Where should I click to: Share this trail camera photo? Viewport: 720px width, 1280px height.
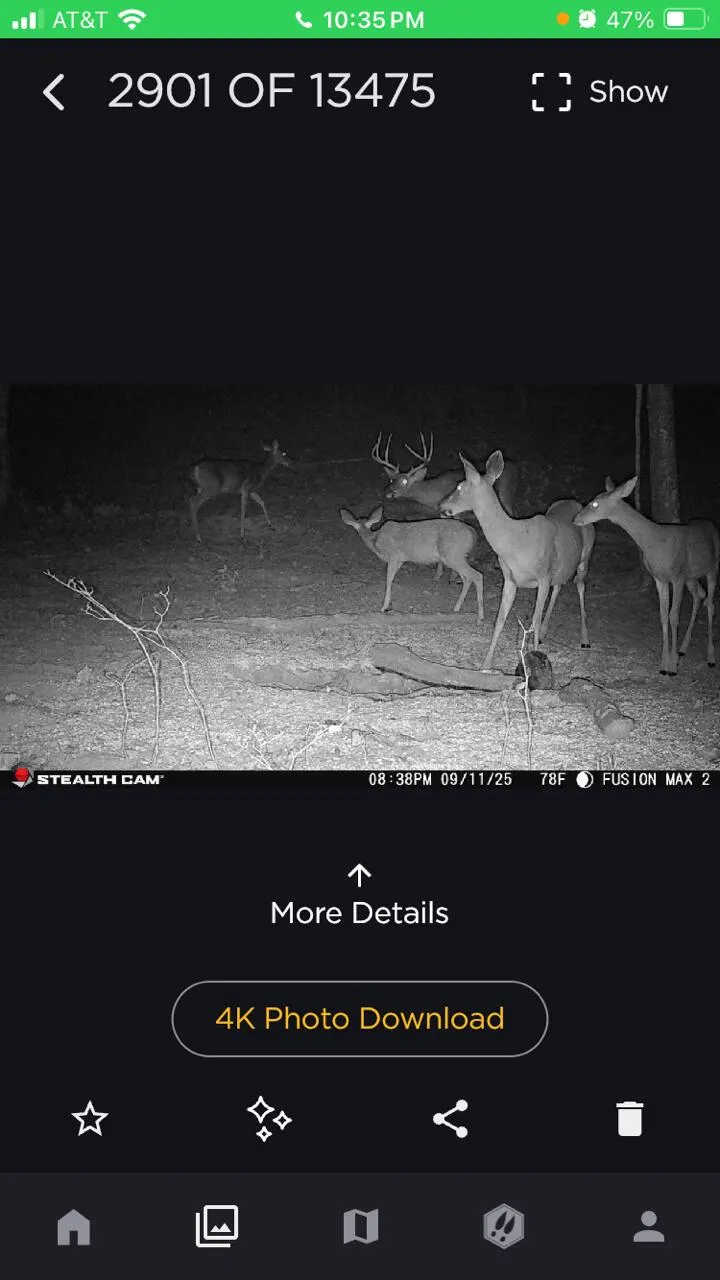pyautogui.click(x=450, y=1119)
